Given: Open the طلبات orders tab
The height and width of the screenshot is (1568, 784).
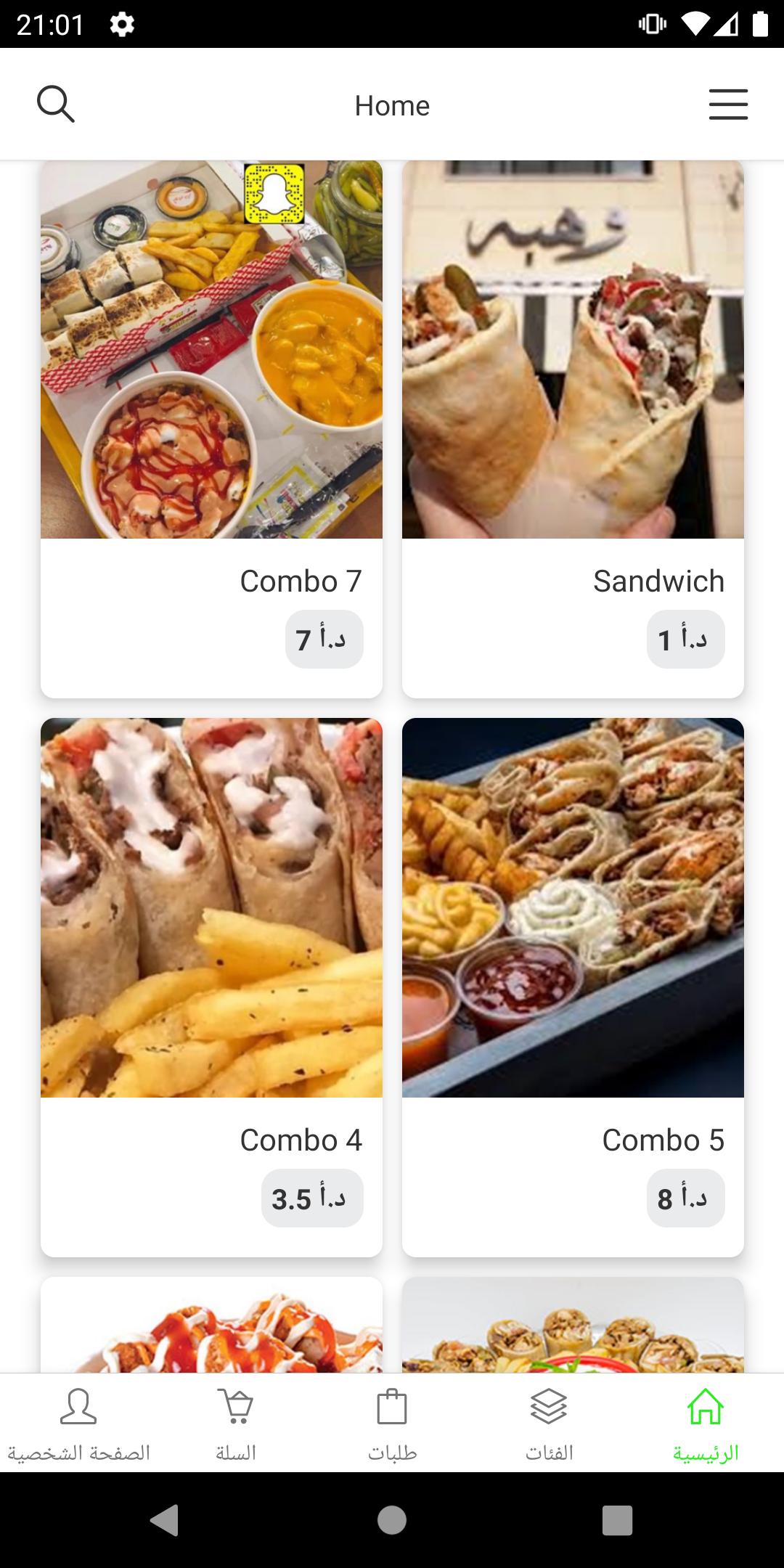Looking at the screenshot, I should coord(392,1424).
